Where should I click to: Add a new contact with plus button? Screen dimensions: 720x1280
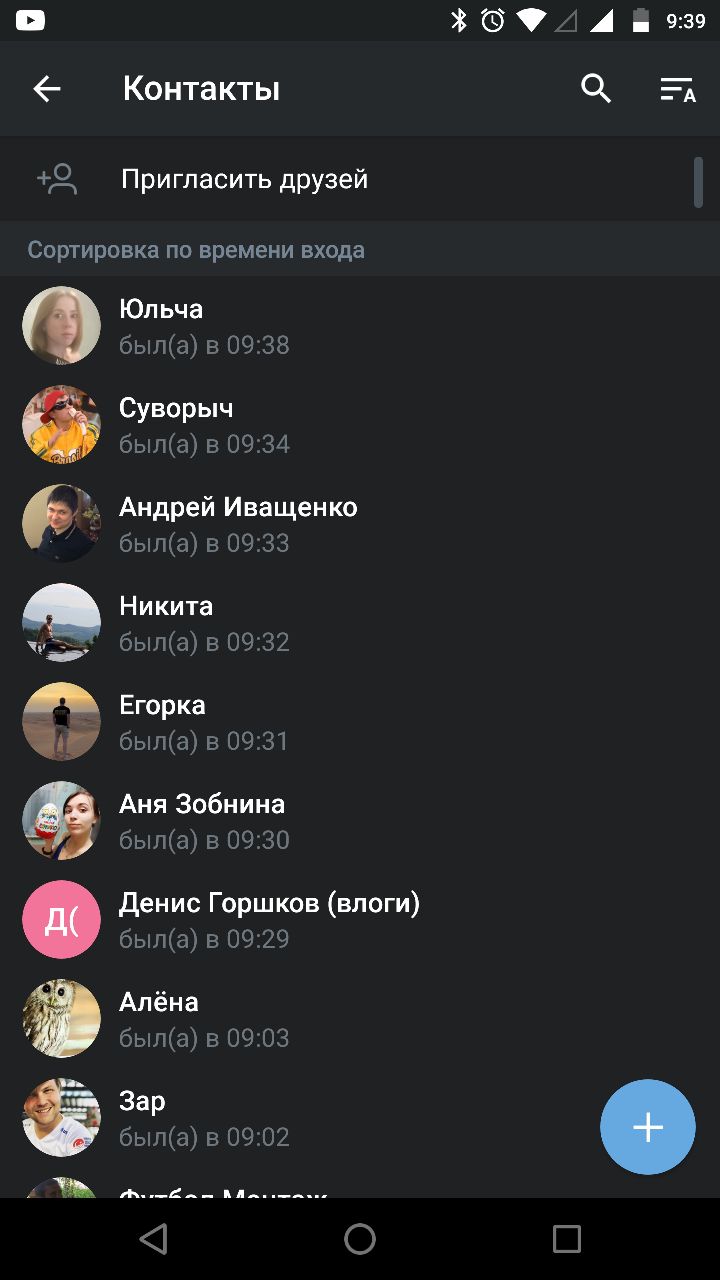[x=647, y=1127]
